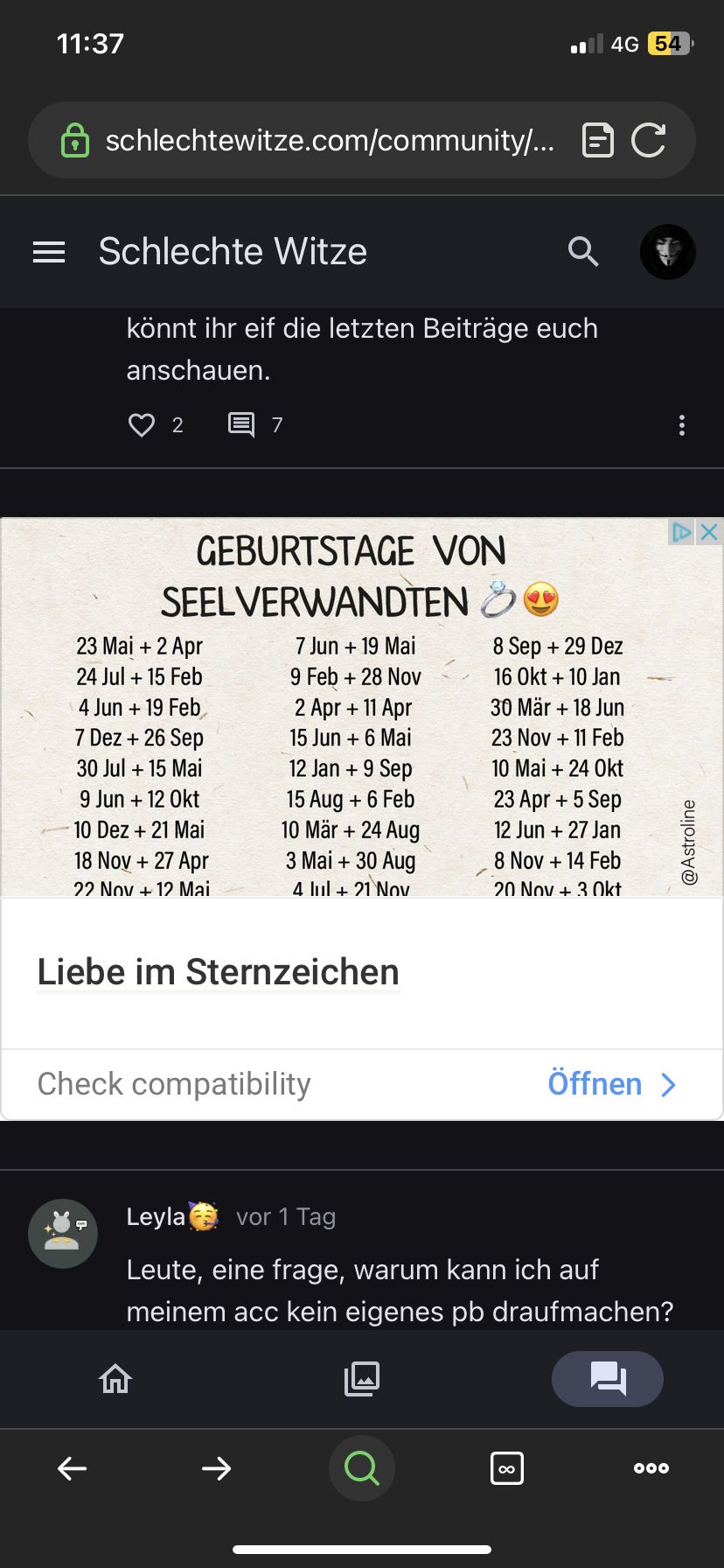Select the community chat tab

[x=608, y=1379]
